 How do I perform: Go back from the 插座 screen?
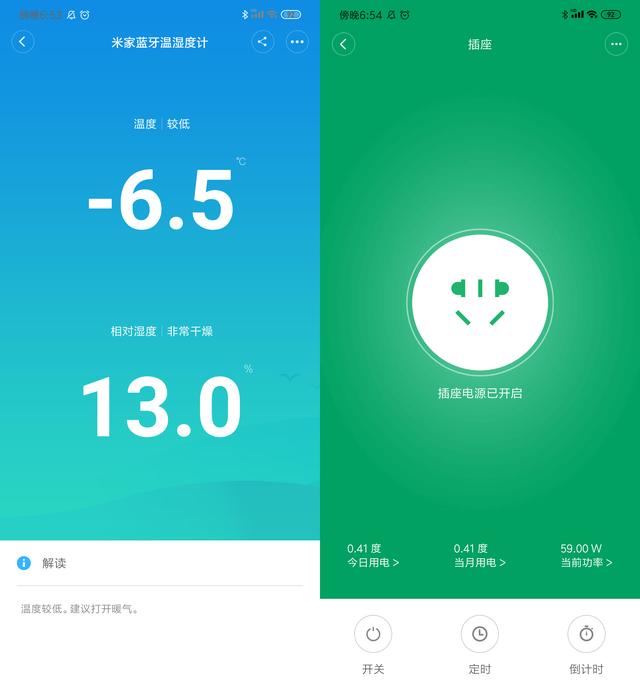[343, 44]
